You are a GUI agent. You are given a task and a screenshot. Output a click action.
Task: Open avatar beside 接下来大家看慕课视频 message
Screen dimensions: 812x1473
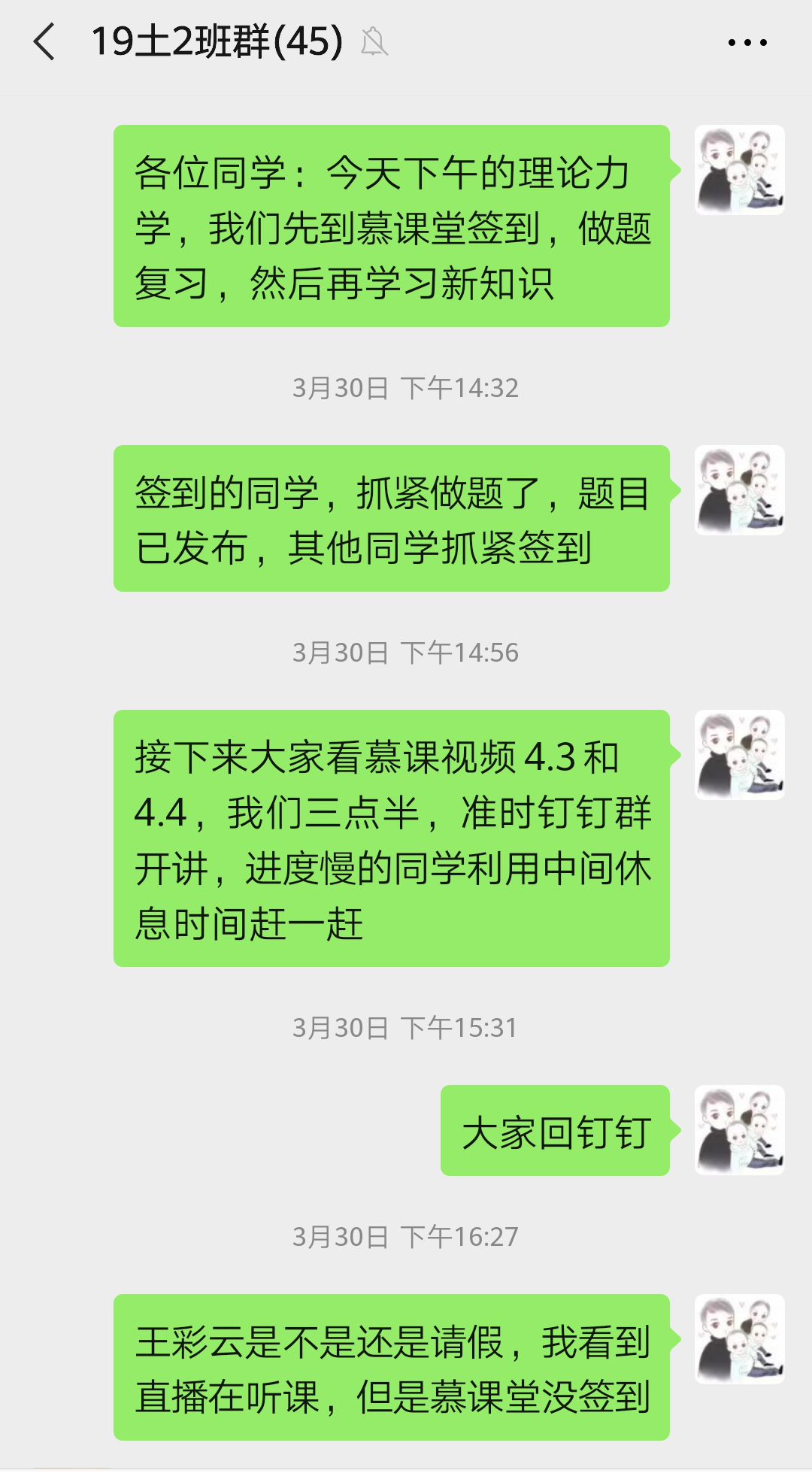coord(739,755)
